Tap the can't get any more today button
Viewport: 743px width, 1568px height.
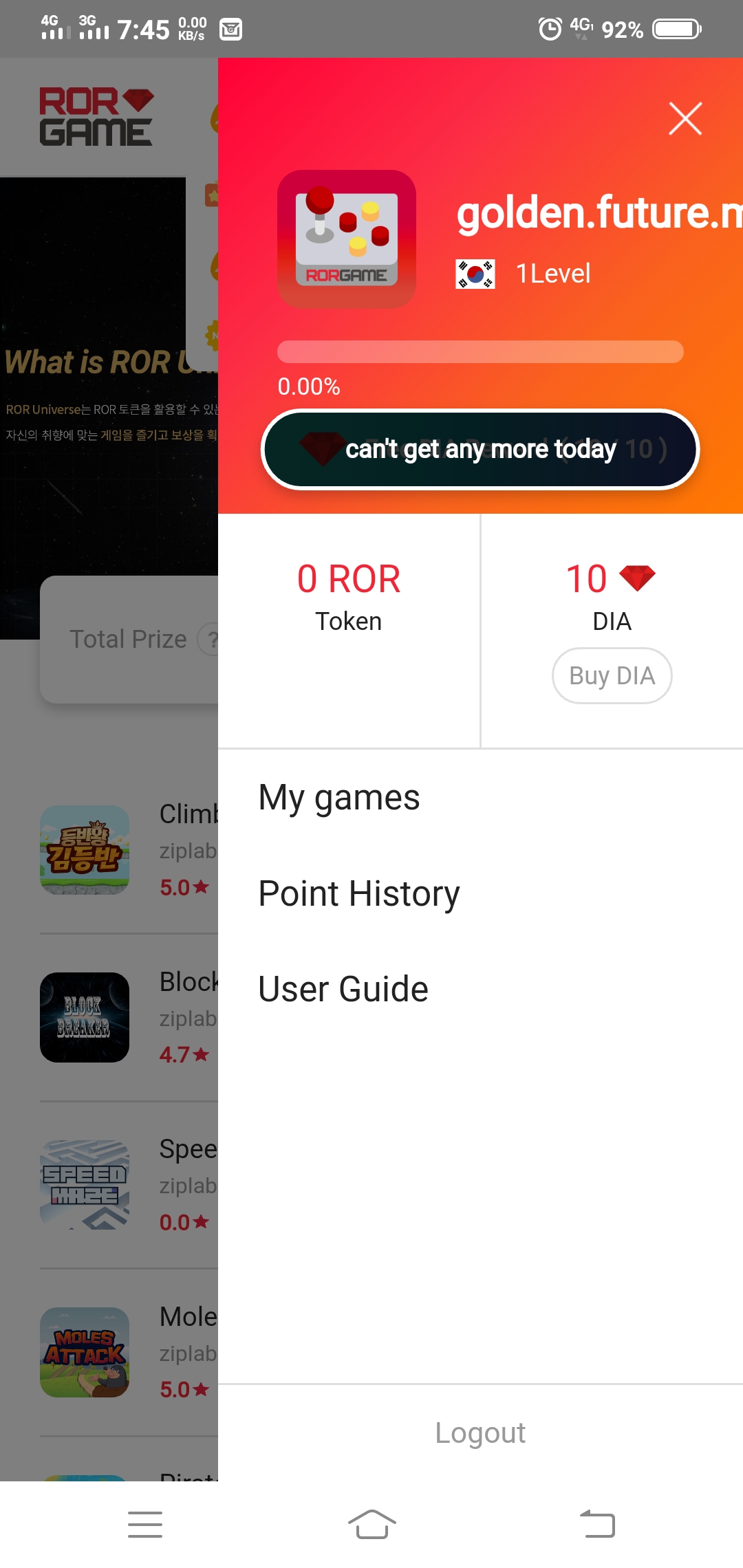(480, 449)
